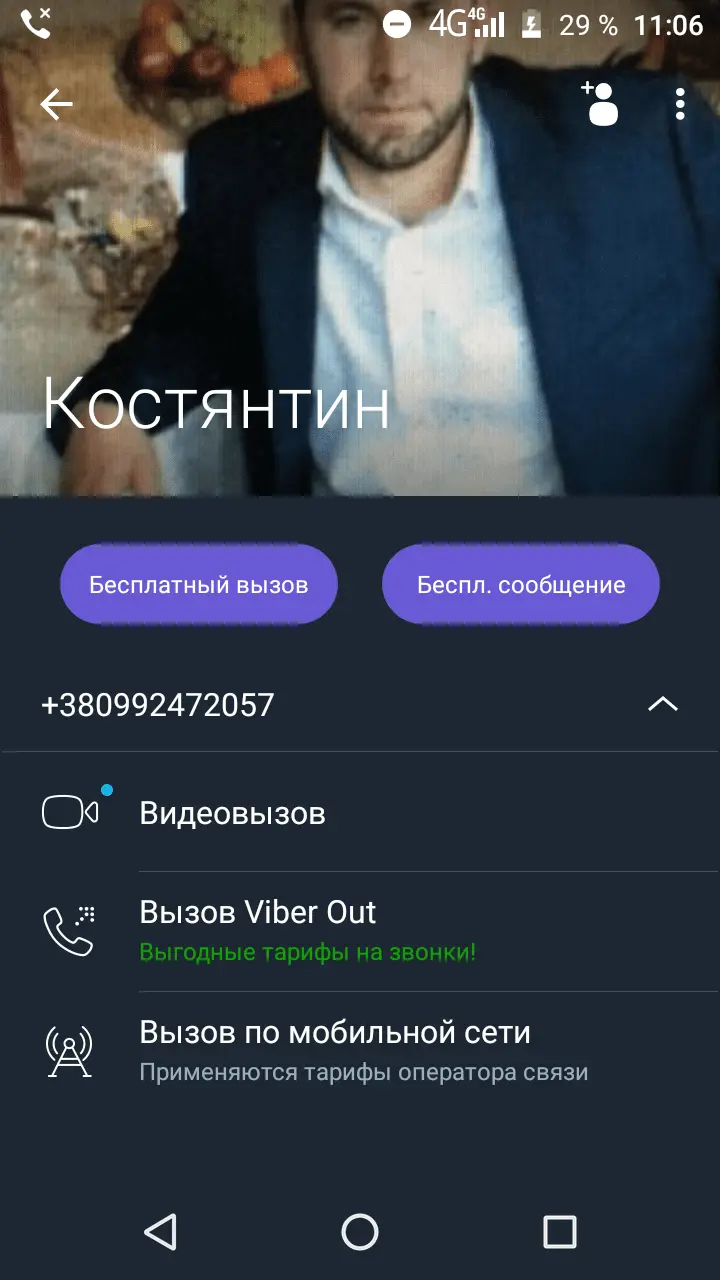The height and width of the screenshot is (1280, 720).
Task: Tap the Беспл. сообщение button
Action: (521, 585)
